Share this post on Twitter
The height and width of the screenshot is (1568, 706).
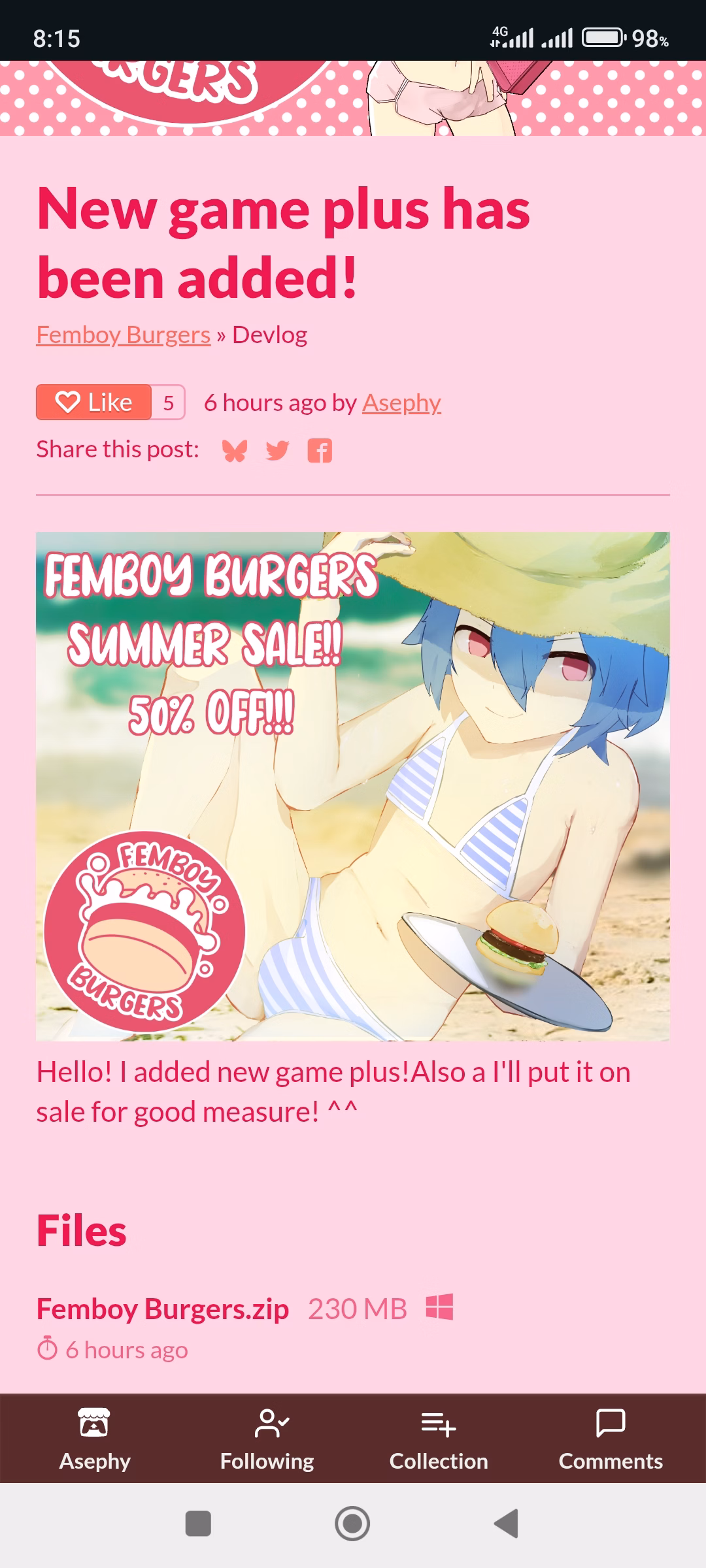(x=277, y=450)
